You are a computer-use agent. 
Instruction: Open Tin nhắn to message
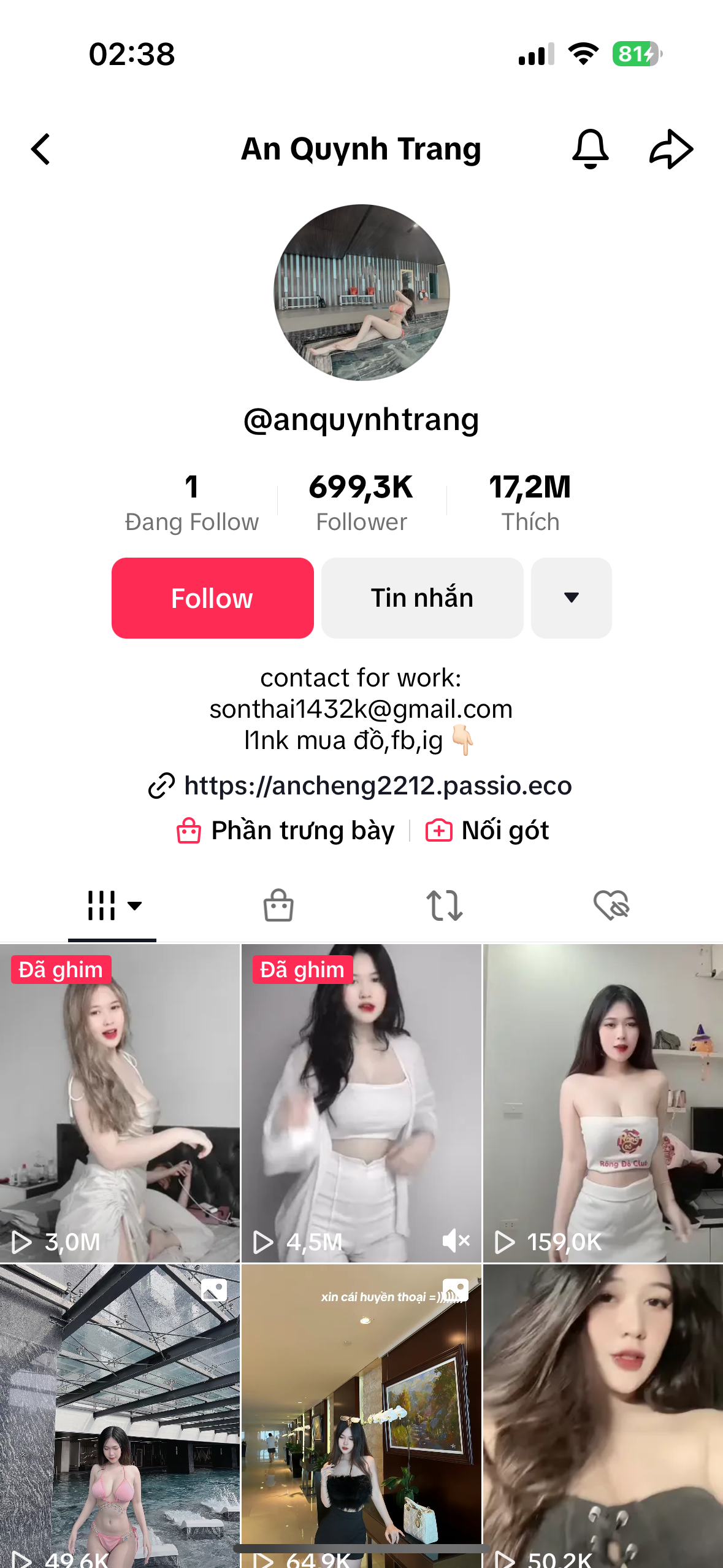[x=422, y=598]
